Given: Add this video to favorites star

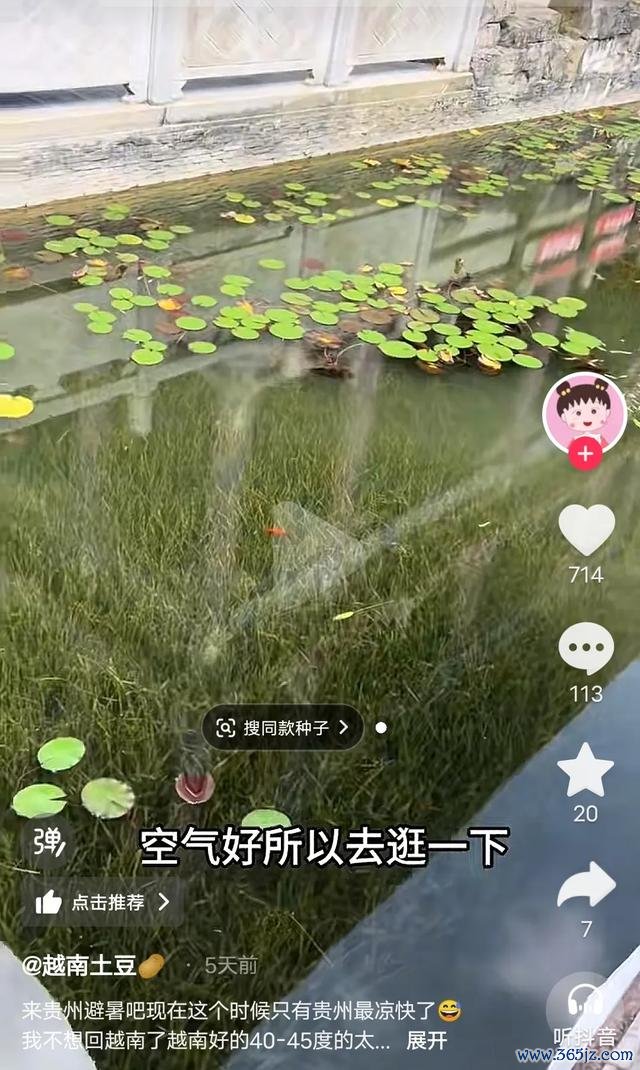Looking at the screenshot, I should tap(585, 770).
